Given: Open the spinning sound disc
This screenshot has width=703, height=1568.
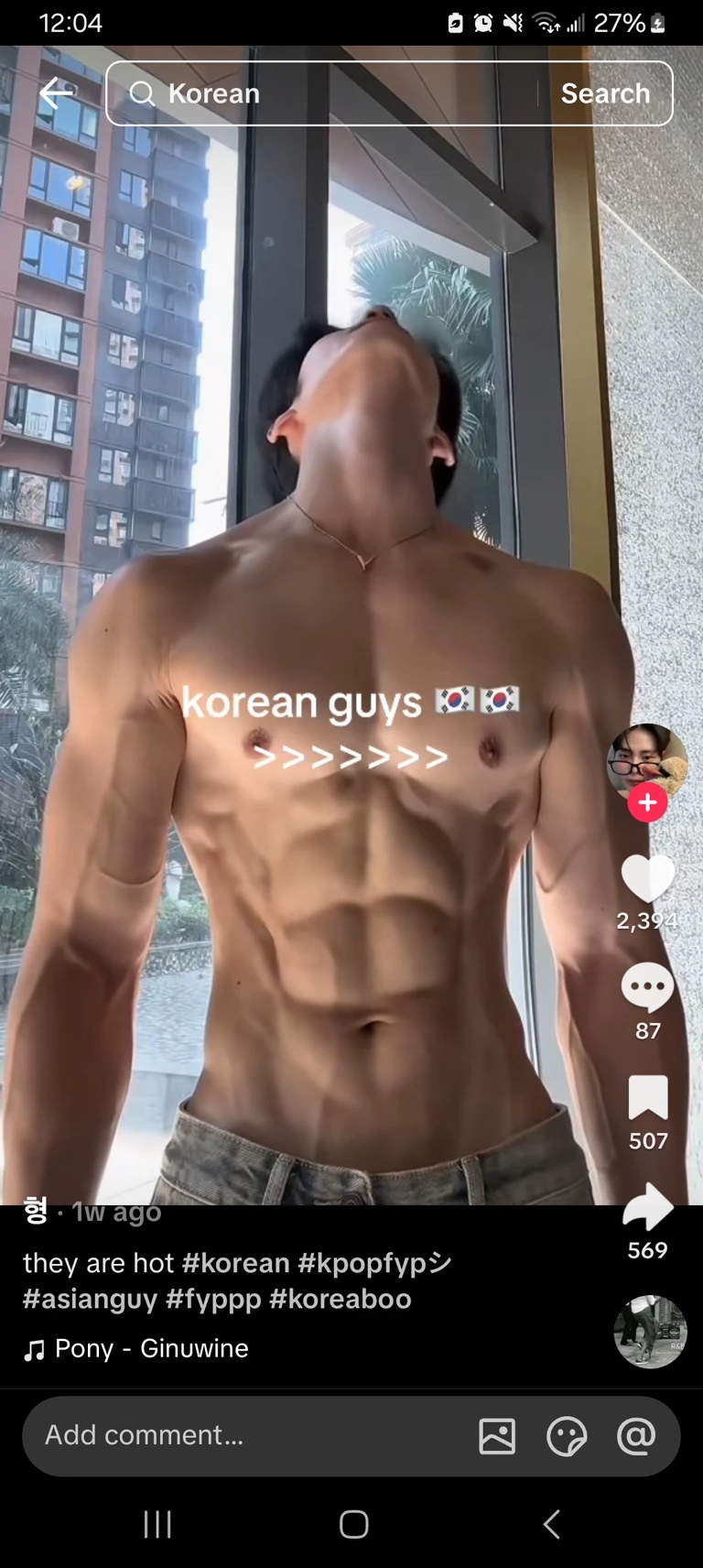Looking at the screenshot, I should click(x=649, y=1332).
